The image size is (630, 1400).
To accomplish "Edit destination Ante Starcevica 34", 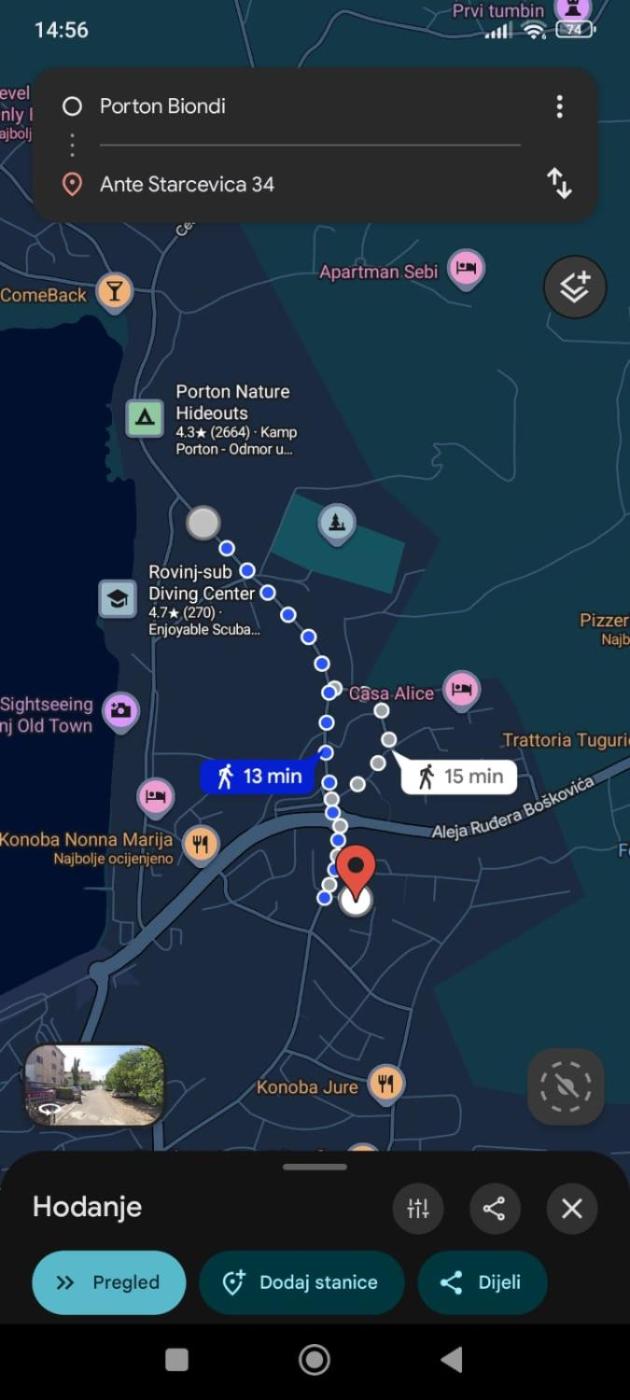I will [310, 184].
